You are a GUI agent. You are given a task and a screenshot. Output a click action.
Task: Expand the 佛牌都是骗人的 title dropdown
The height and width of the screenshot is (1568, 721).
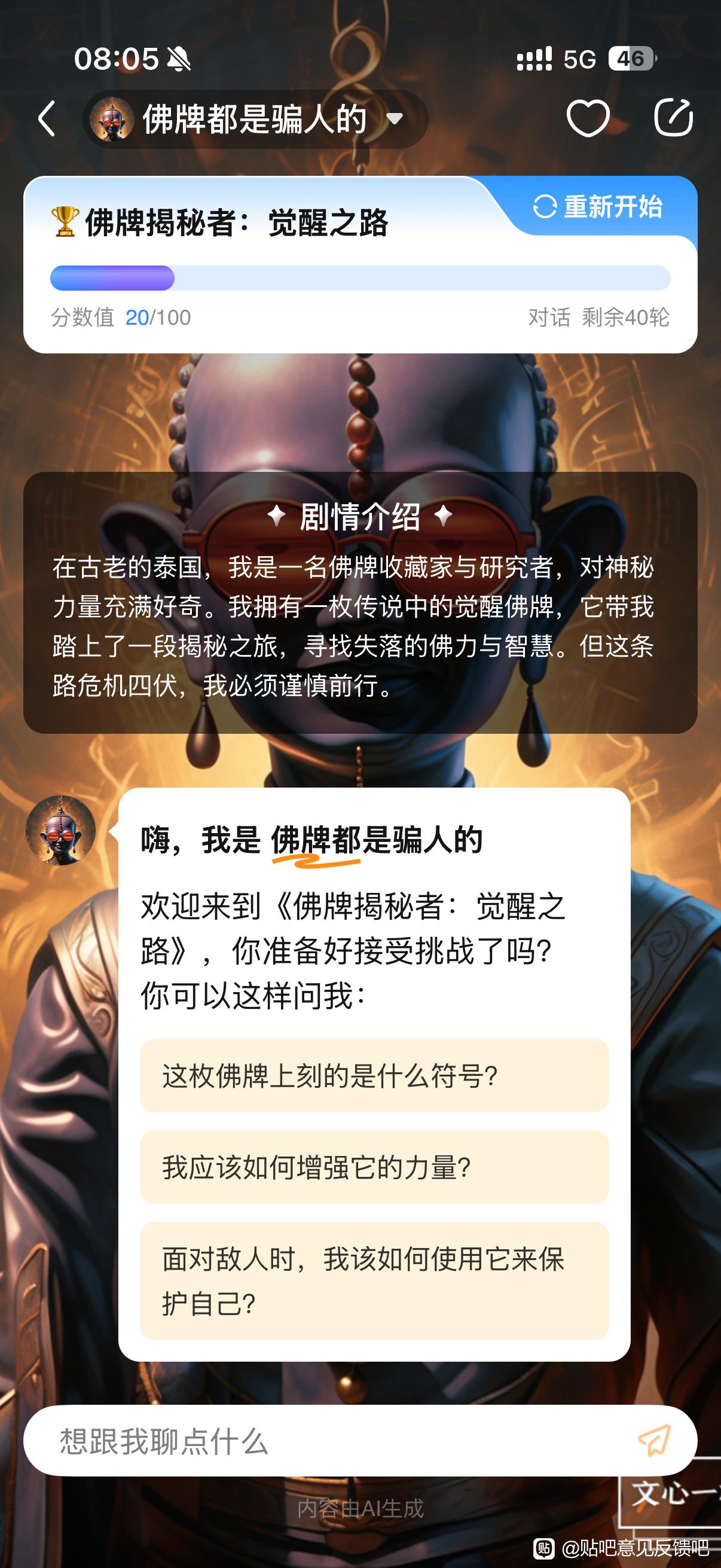395,118
